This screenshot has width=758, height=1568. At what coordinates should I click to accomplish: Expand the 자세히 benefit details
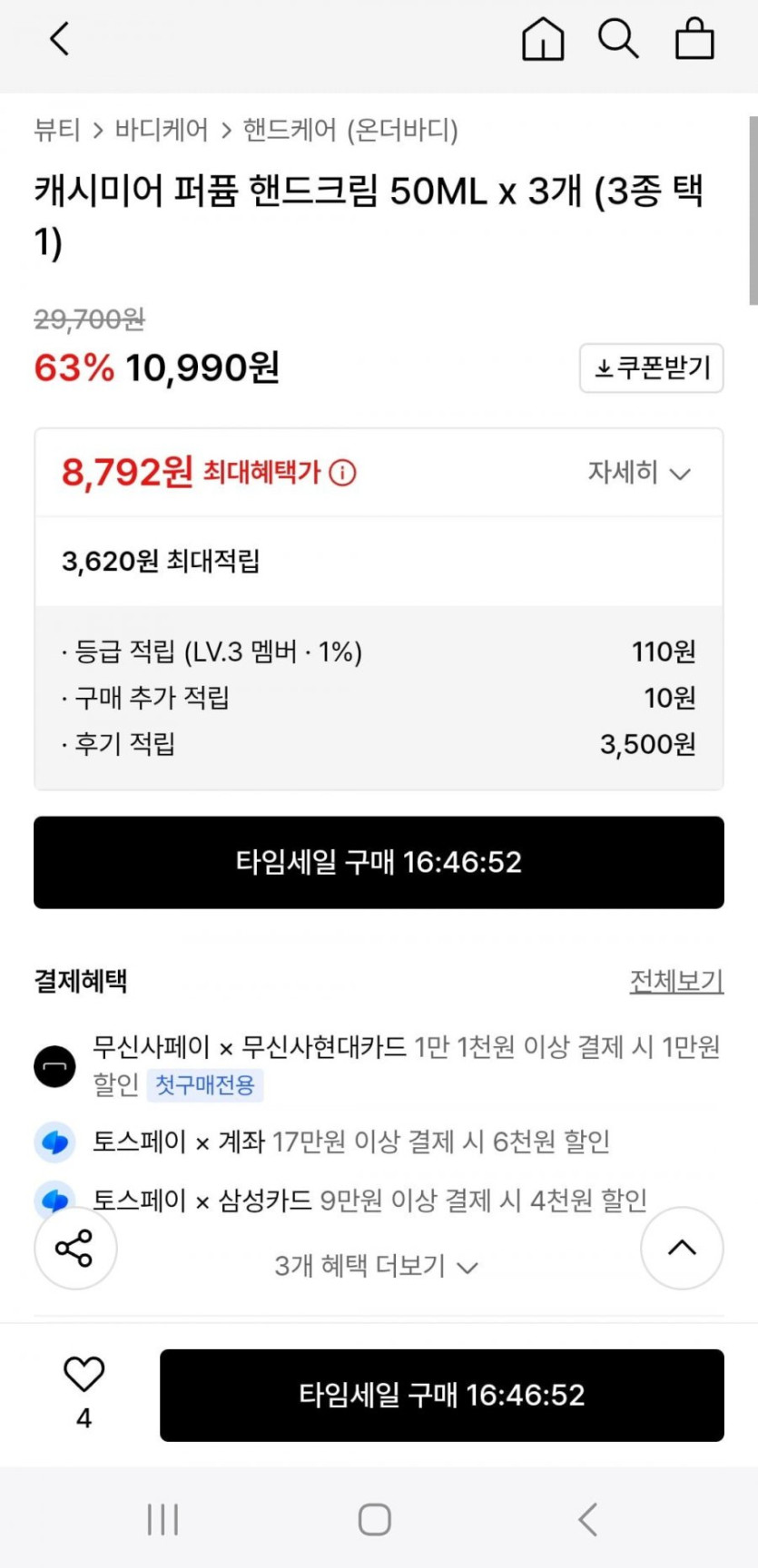click(x=639, y=473)
